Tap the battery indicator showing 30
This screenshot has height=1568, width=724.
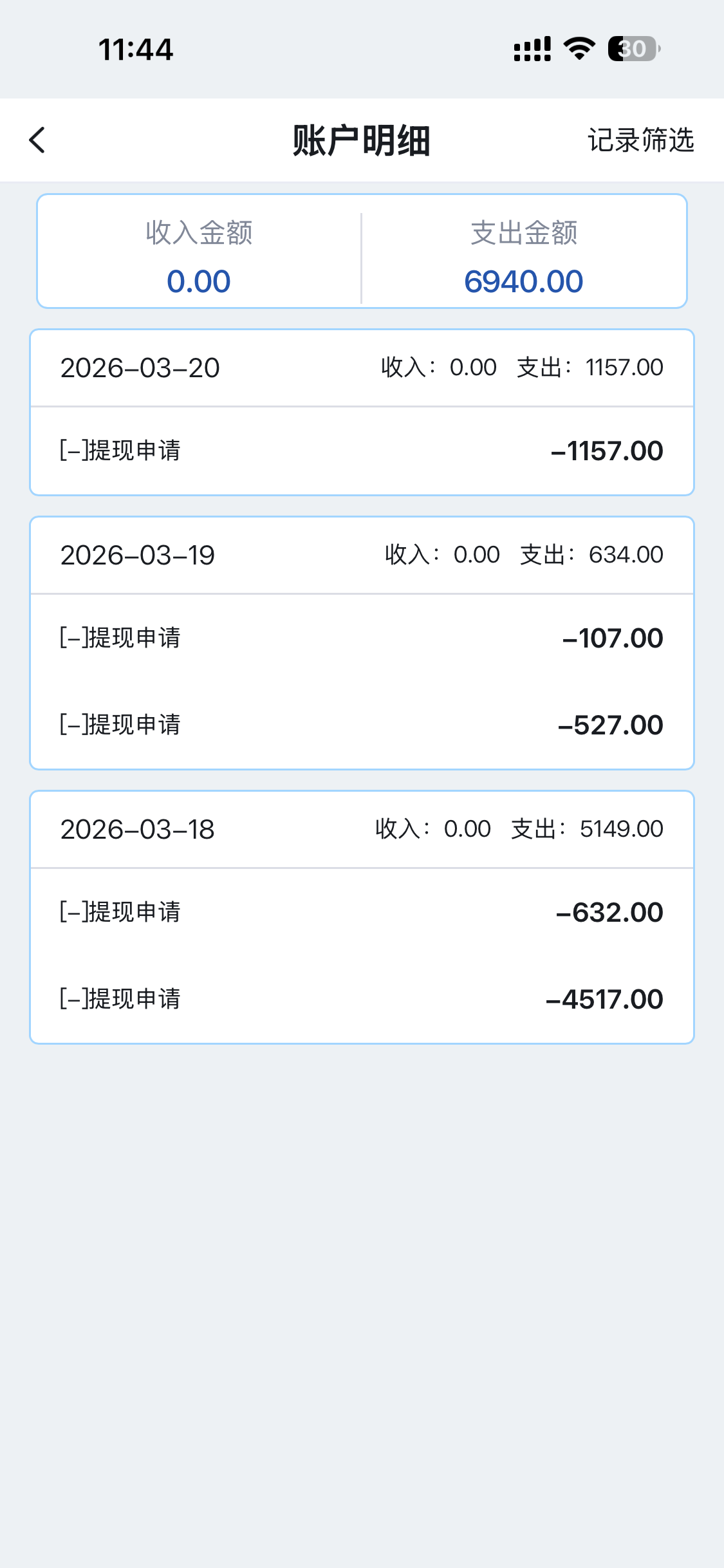click(x=632, y=48)
